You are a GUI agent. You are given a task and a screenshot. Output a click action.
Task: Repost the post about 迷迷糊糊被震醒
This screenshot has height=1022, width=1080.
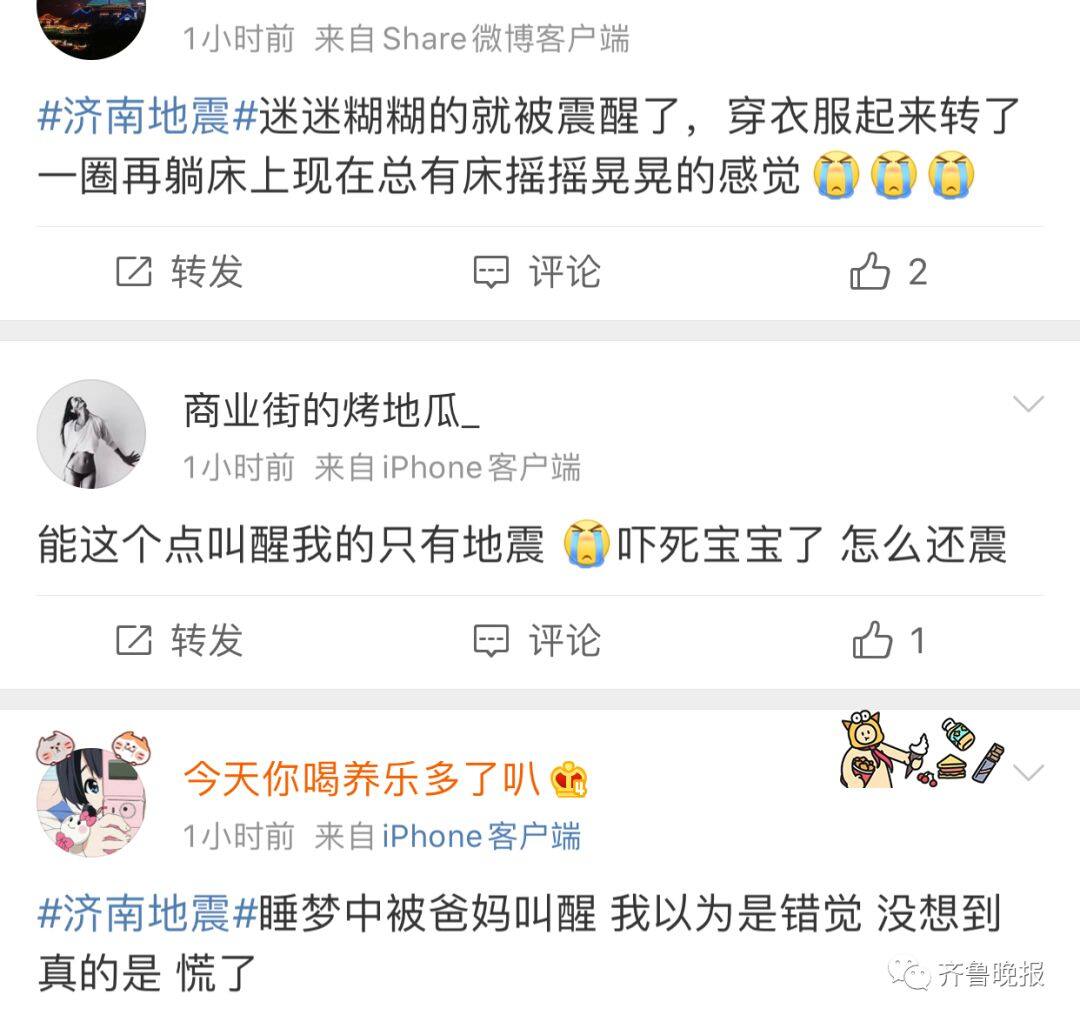click(x=180, y=272)
